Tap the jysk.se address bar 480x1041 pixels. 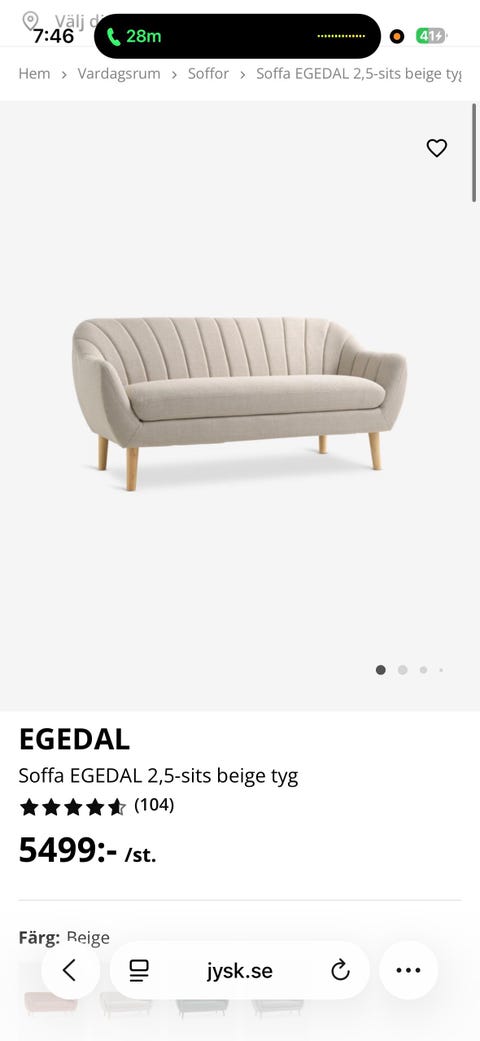240,971
